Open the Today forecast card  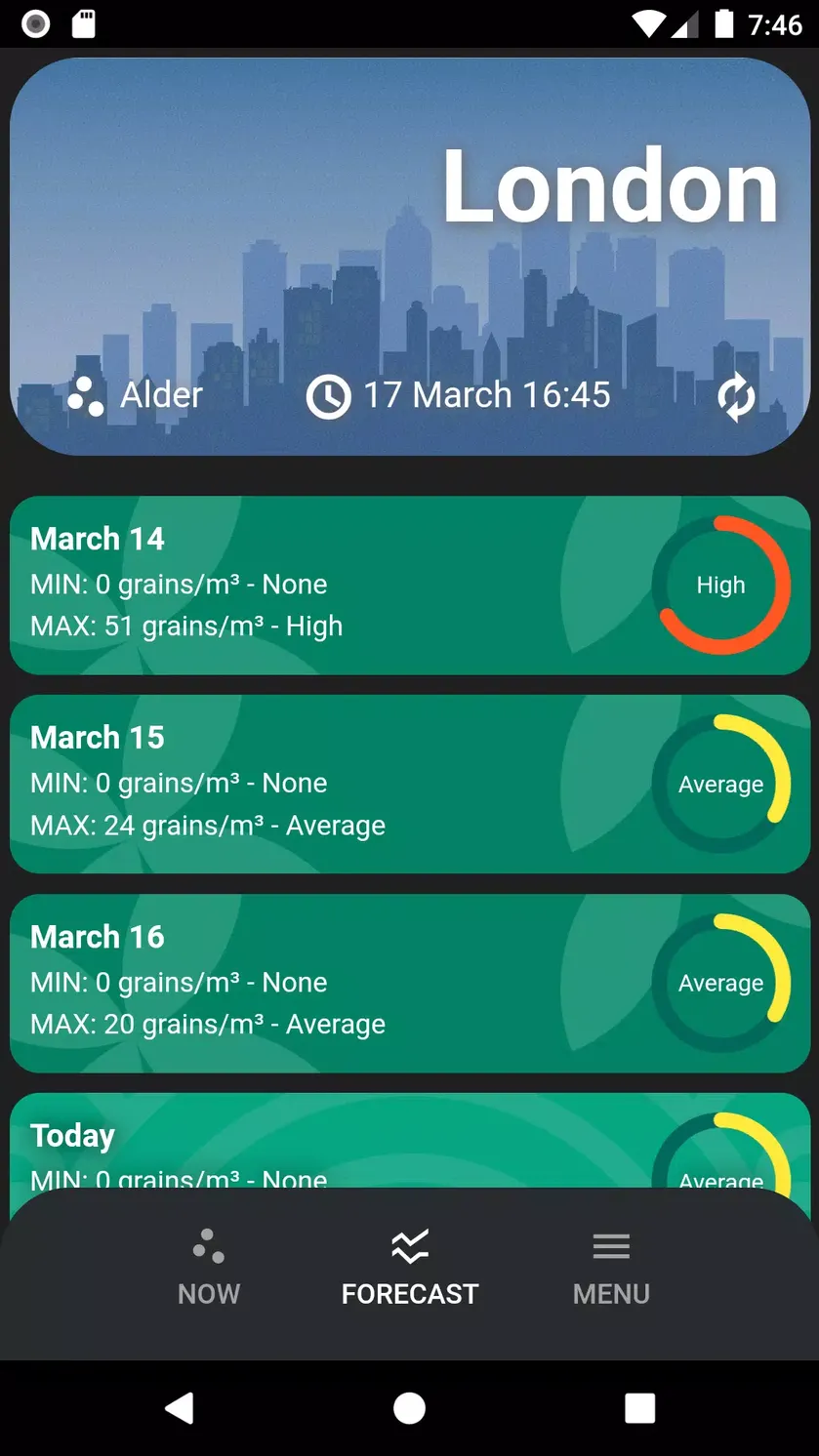(410, 1141)
